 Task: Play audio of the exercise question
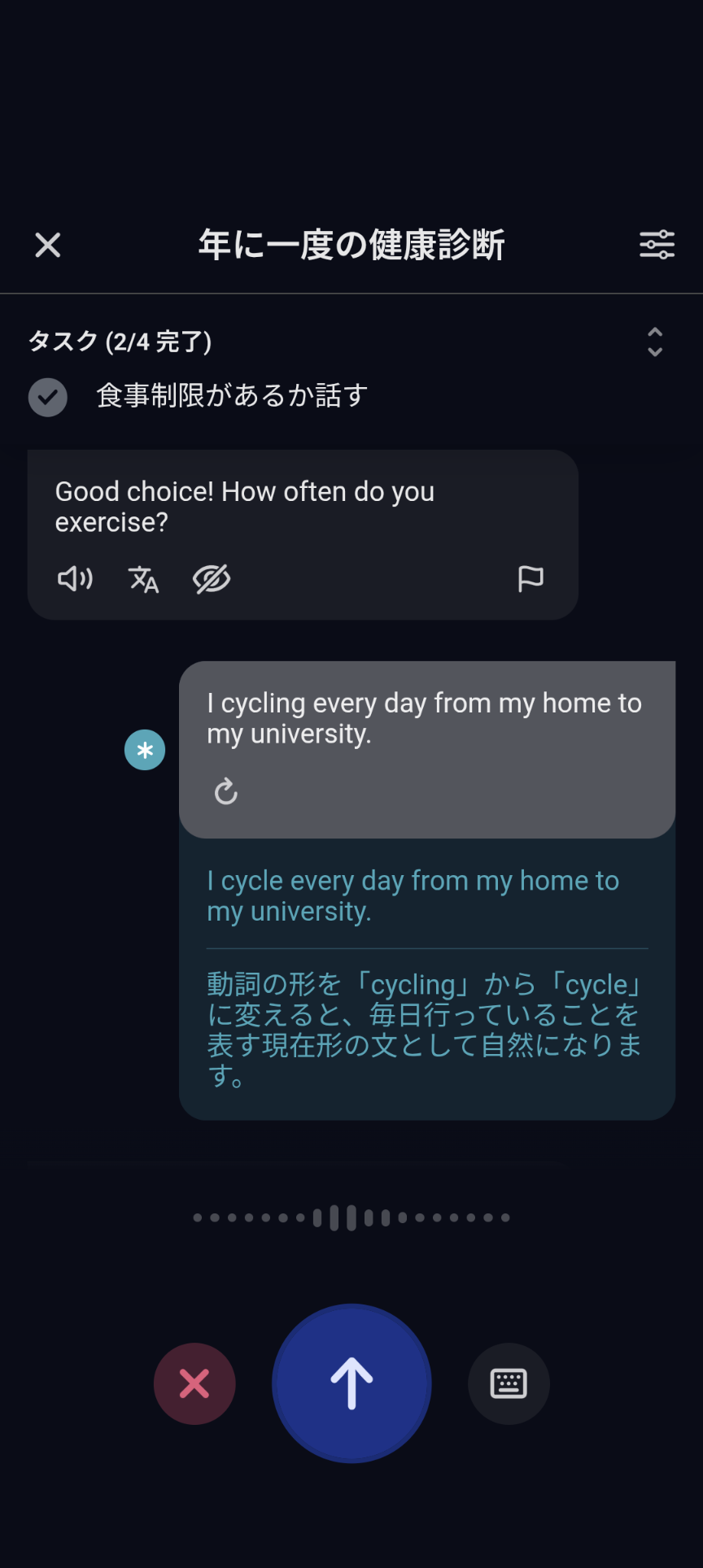(75, 579)
